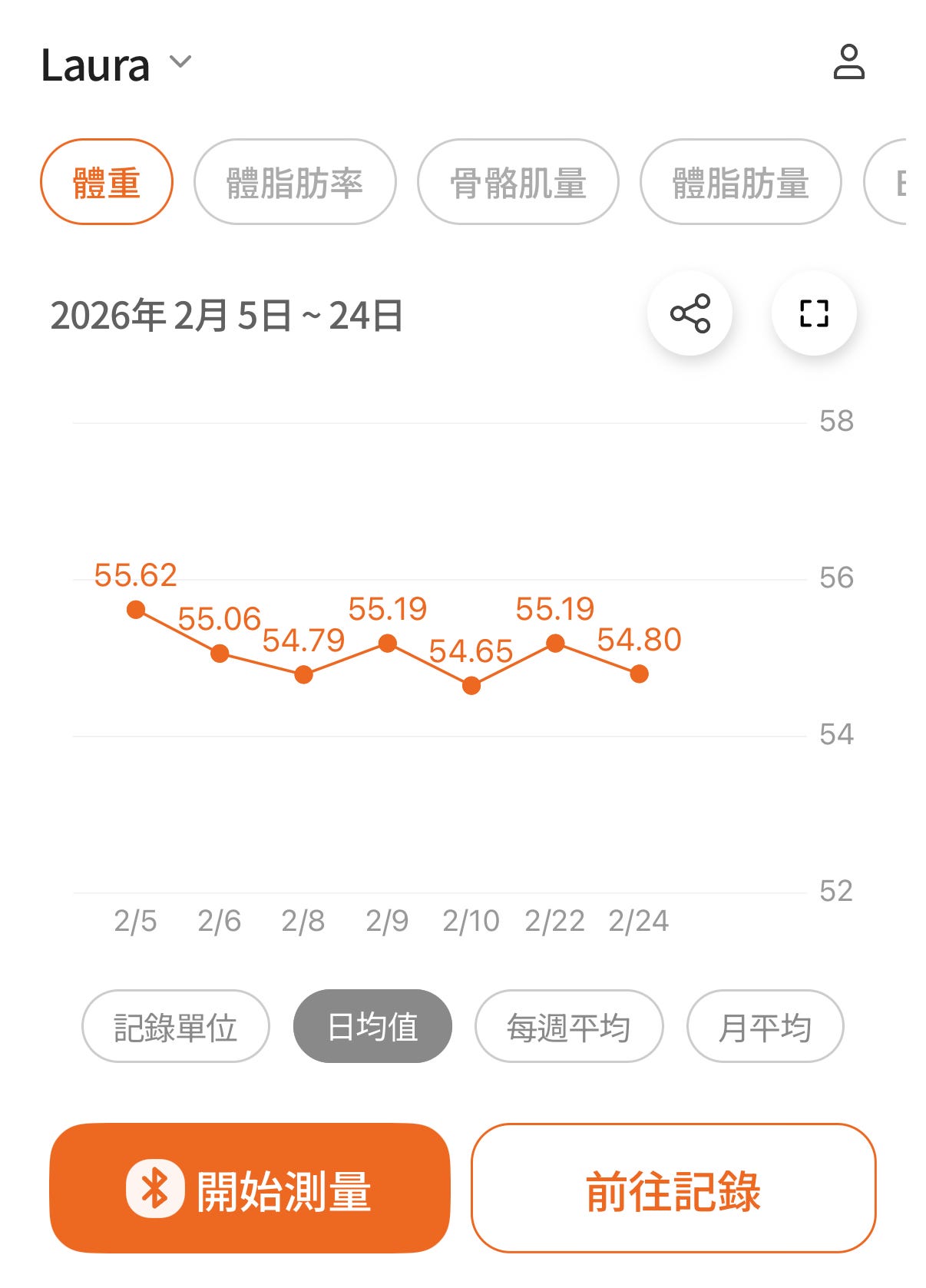
Task: Switch to 每週平均 view
Action: pos(569,1026)
